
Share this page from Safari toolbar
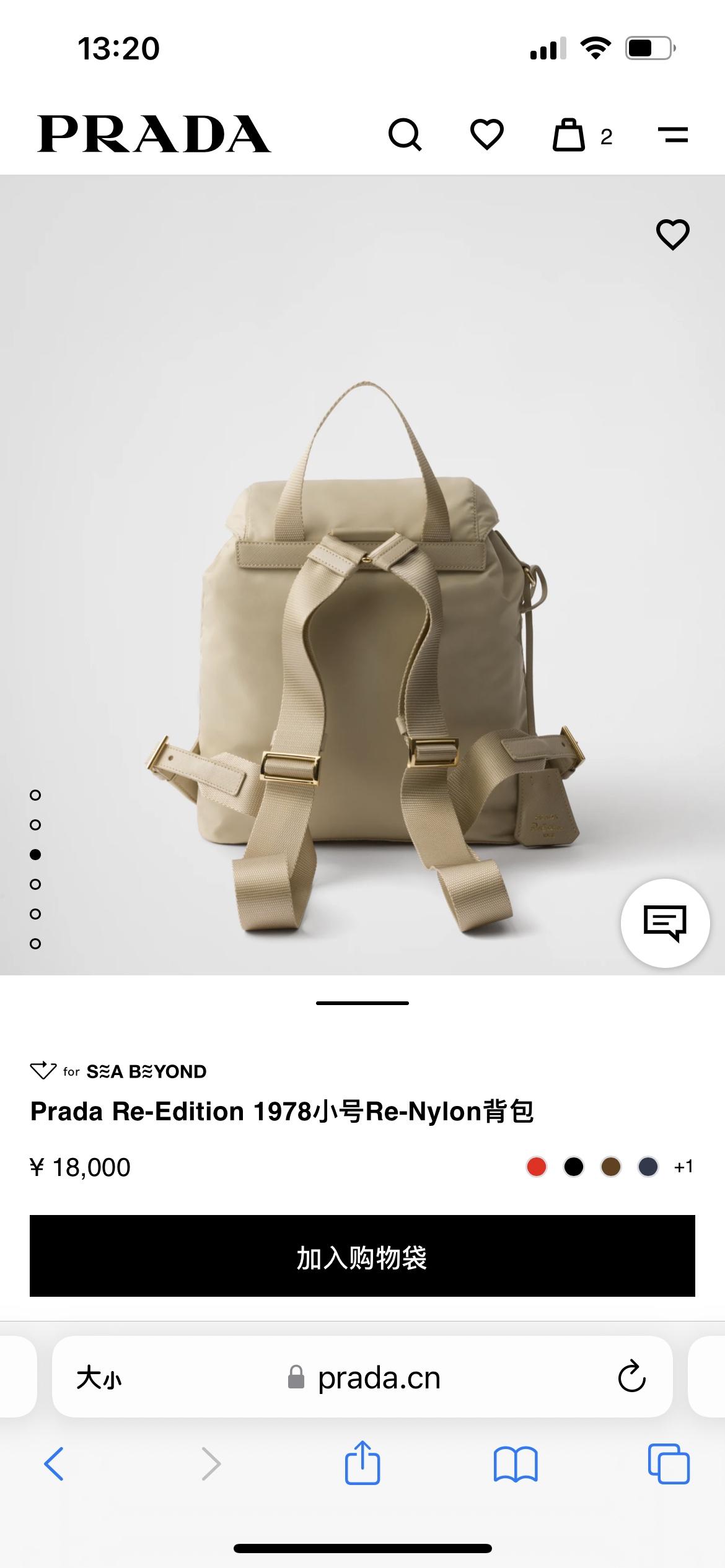[x=362, y=1463]
